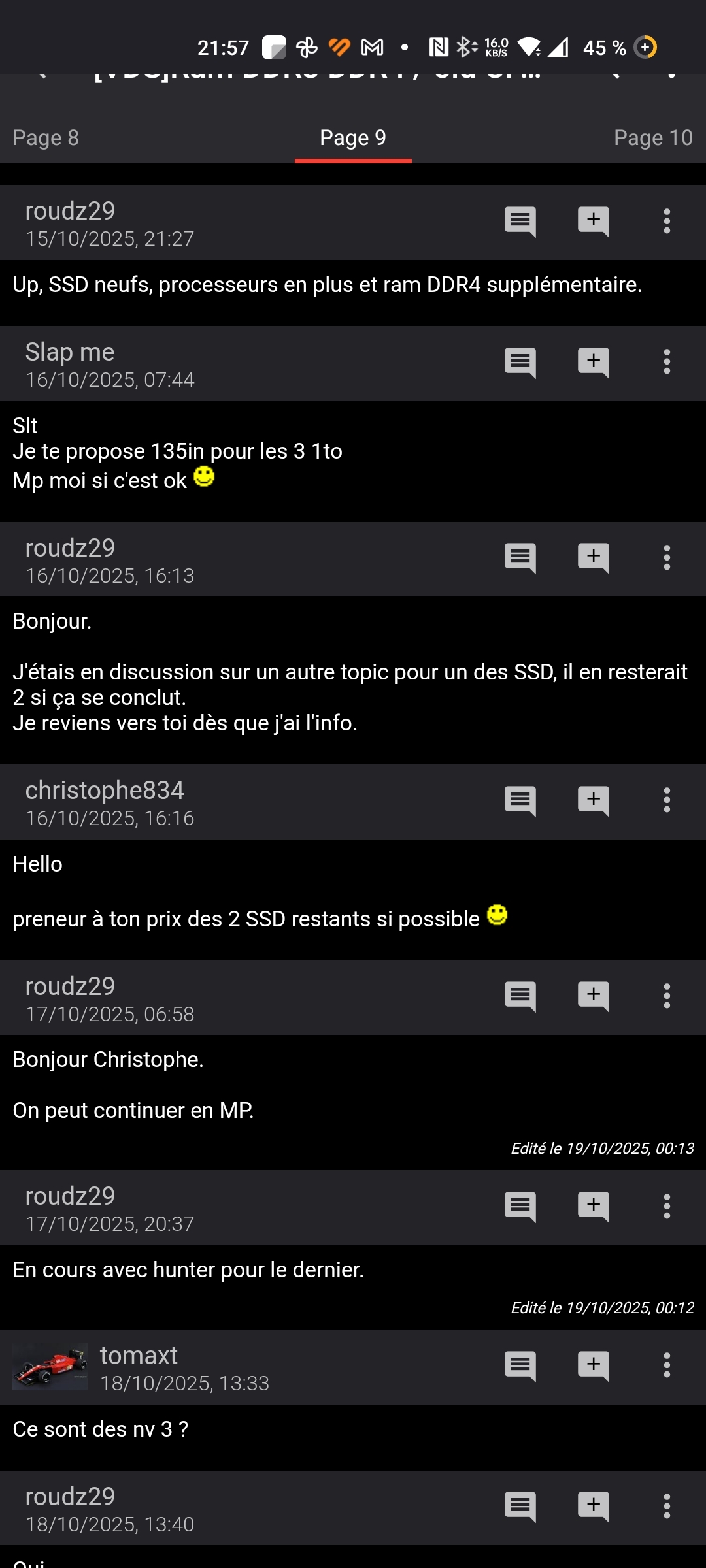The image size is (706, 1568).
Task: Quote roudz29's post from 17/10/2025, 20:37
Action: coord(520,1206)
